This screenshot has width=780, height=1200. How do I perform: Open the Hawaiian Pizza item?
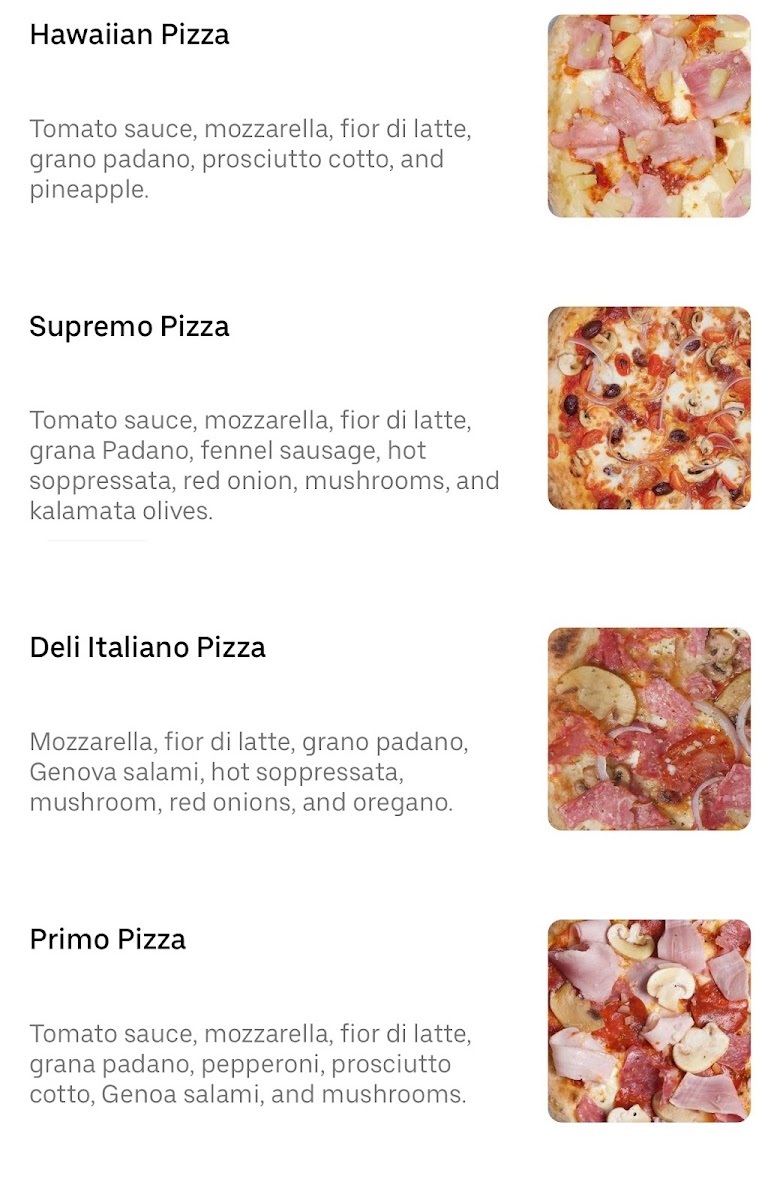pyautogui.click(x=130, y=35)
